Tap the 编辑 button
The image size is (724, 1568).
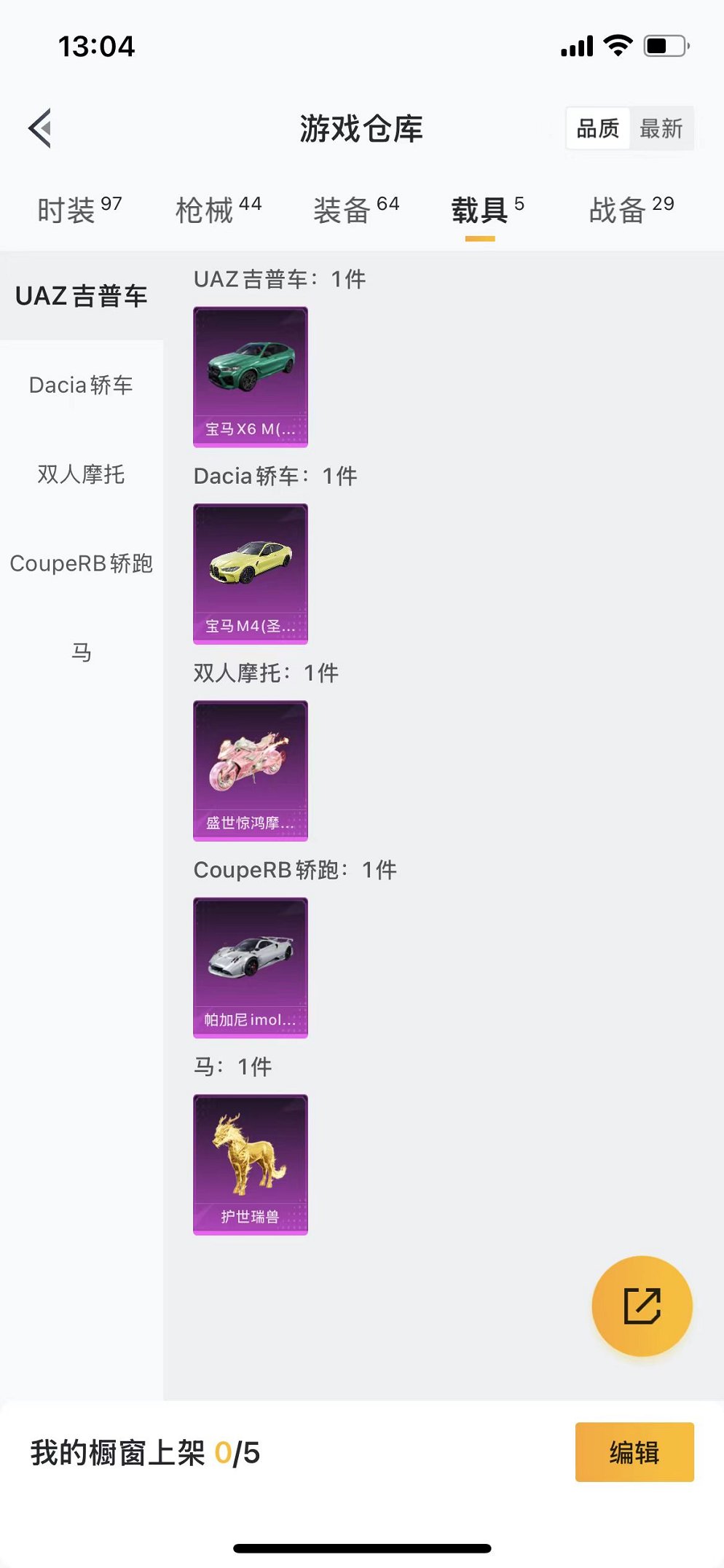[x=634, y=1452]
